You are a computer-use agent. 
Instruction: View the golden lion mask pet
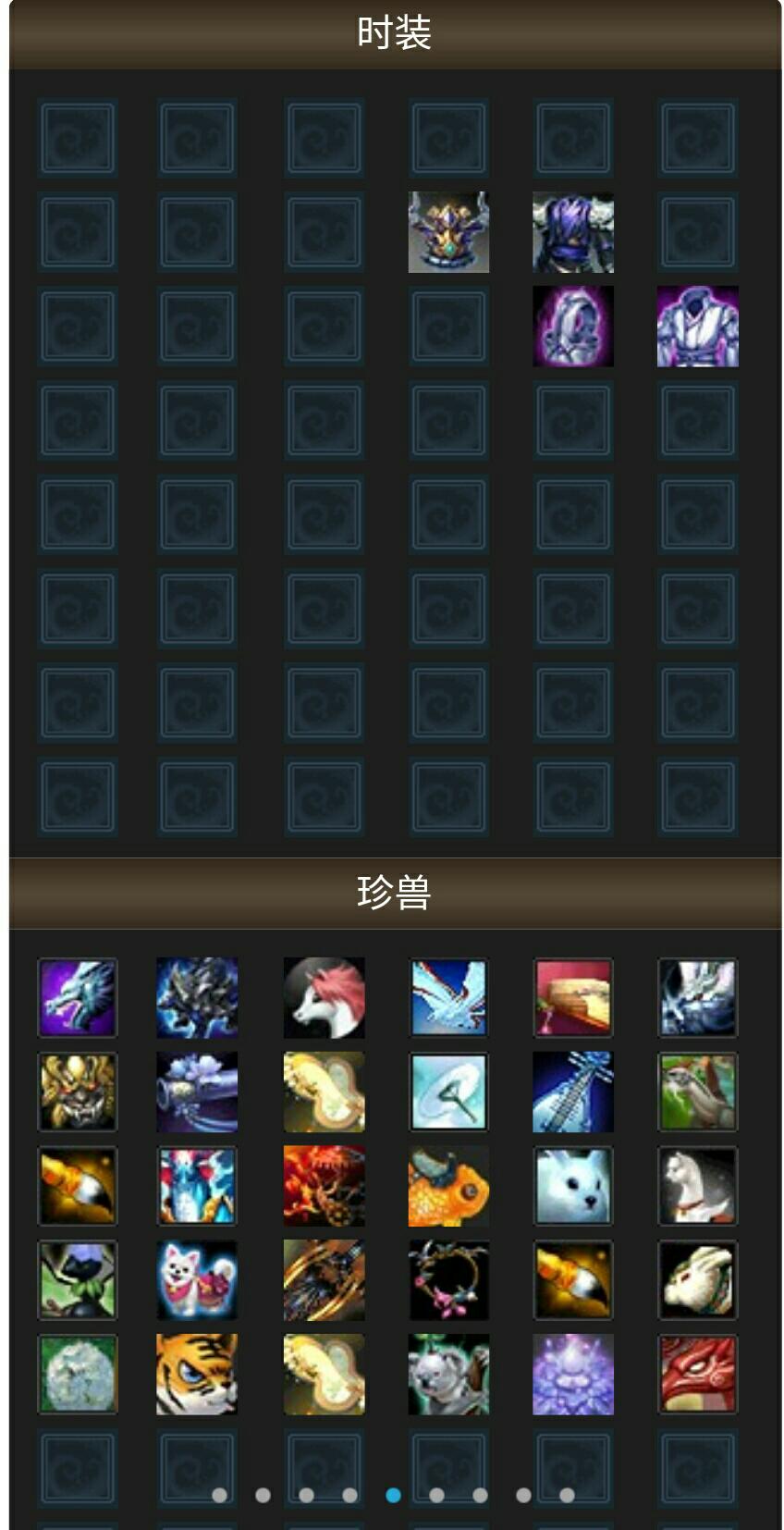tap(78, 1092)
